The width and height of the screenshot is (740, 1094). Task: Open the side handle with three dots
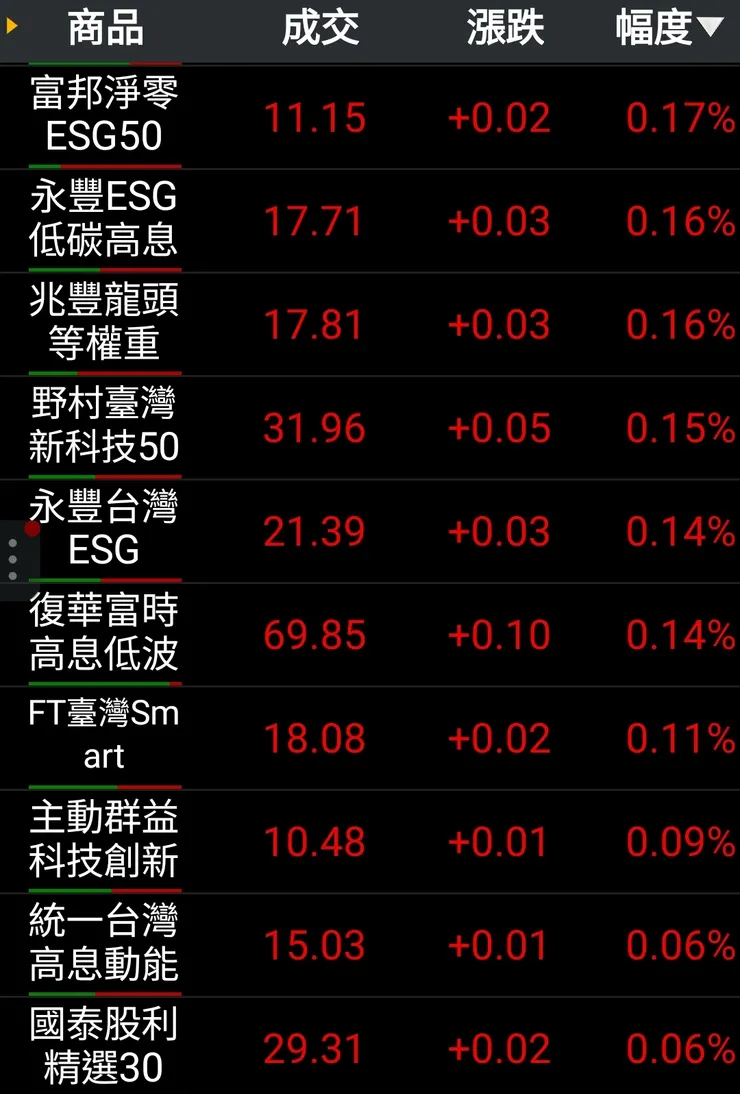(13, 560)
